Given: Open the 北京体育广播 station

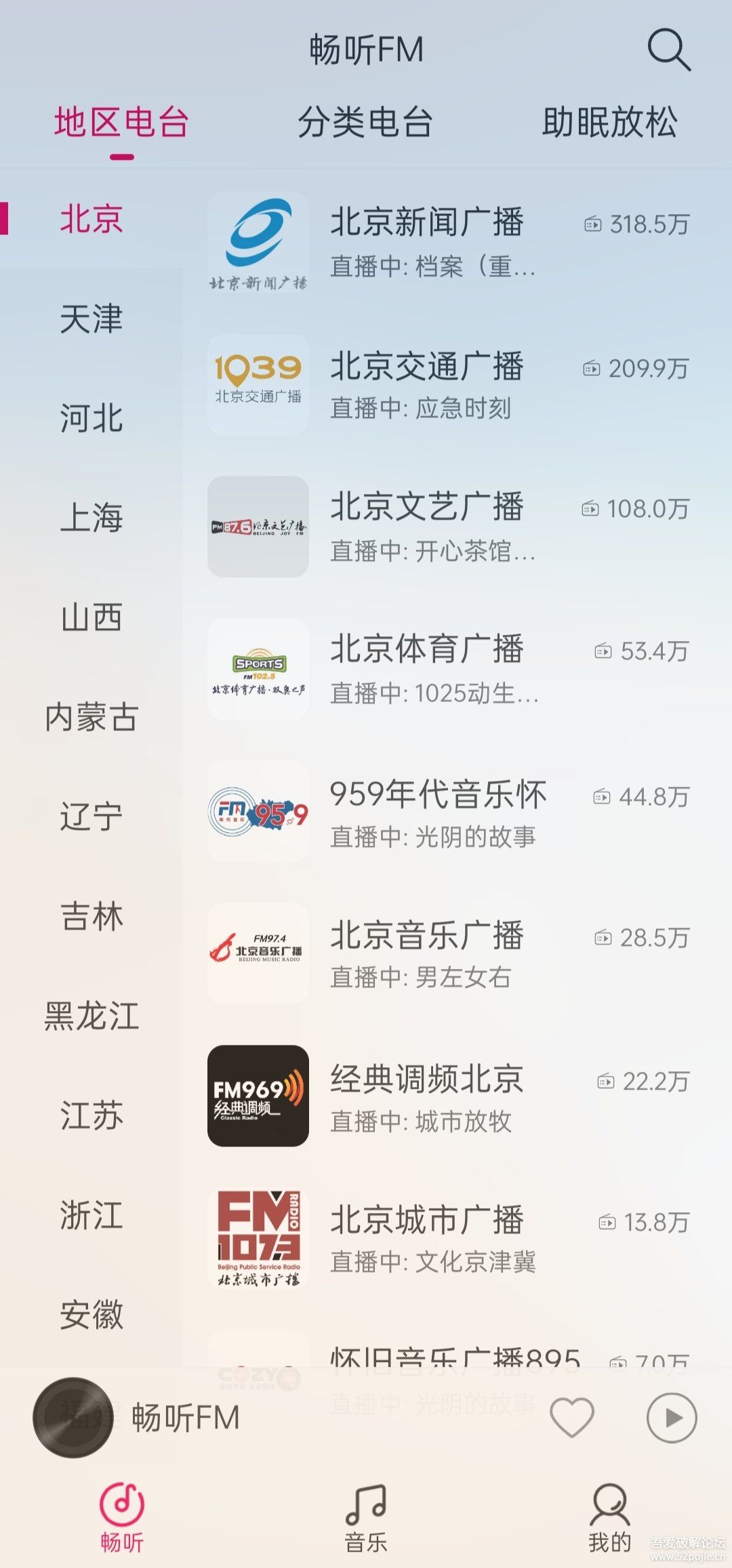Looking at the screenshot, I should pos(427,669).
